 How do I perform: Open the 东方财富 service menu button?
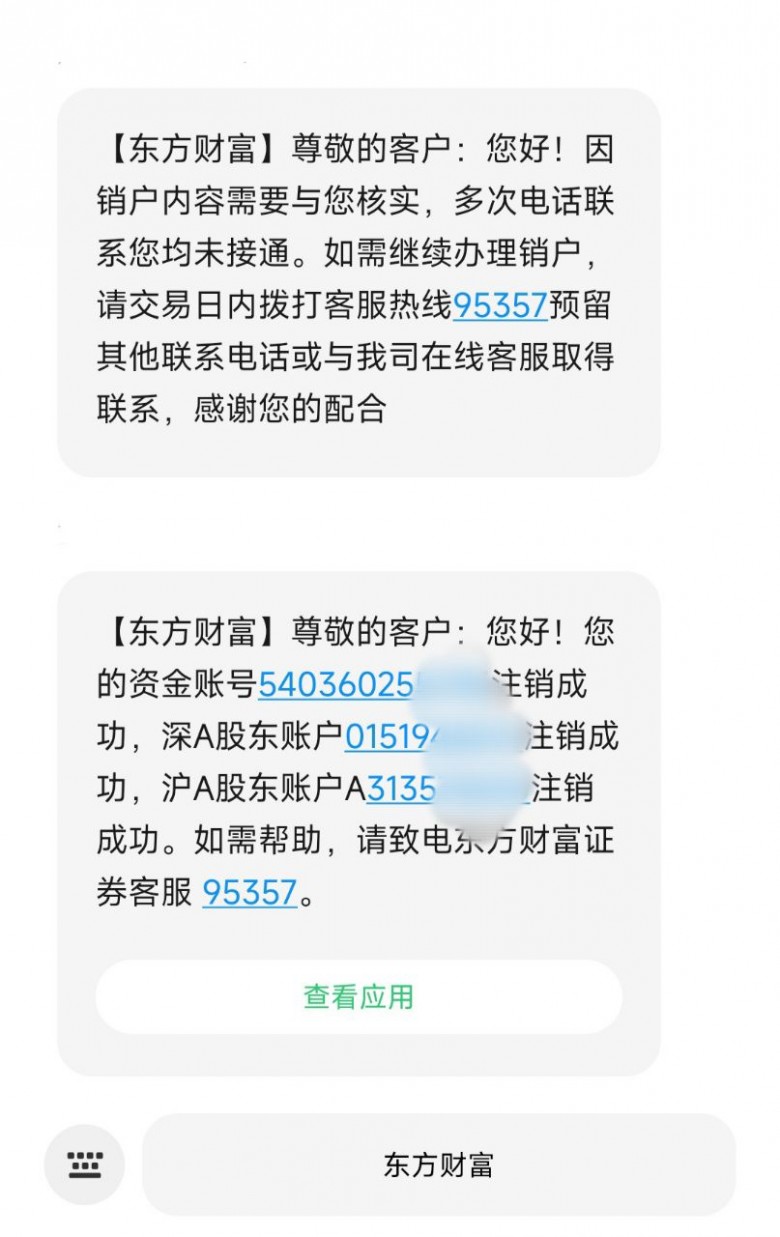[x=438, y=1164]
